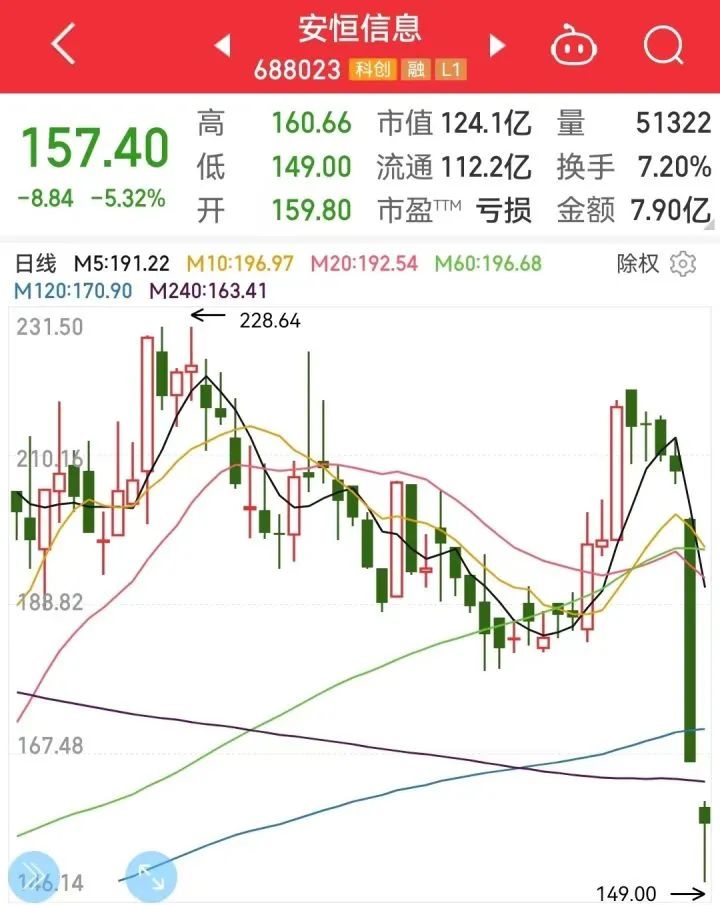Switch to the next stock with right triangle
The image size is (720, 905).
coord(497,45)
